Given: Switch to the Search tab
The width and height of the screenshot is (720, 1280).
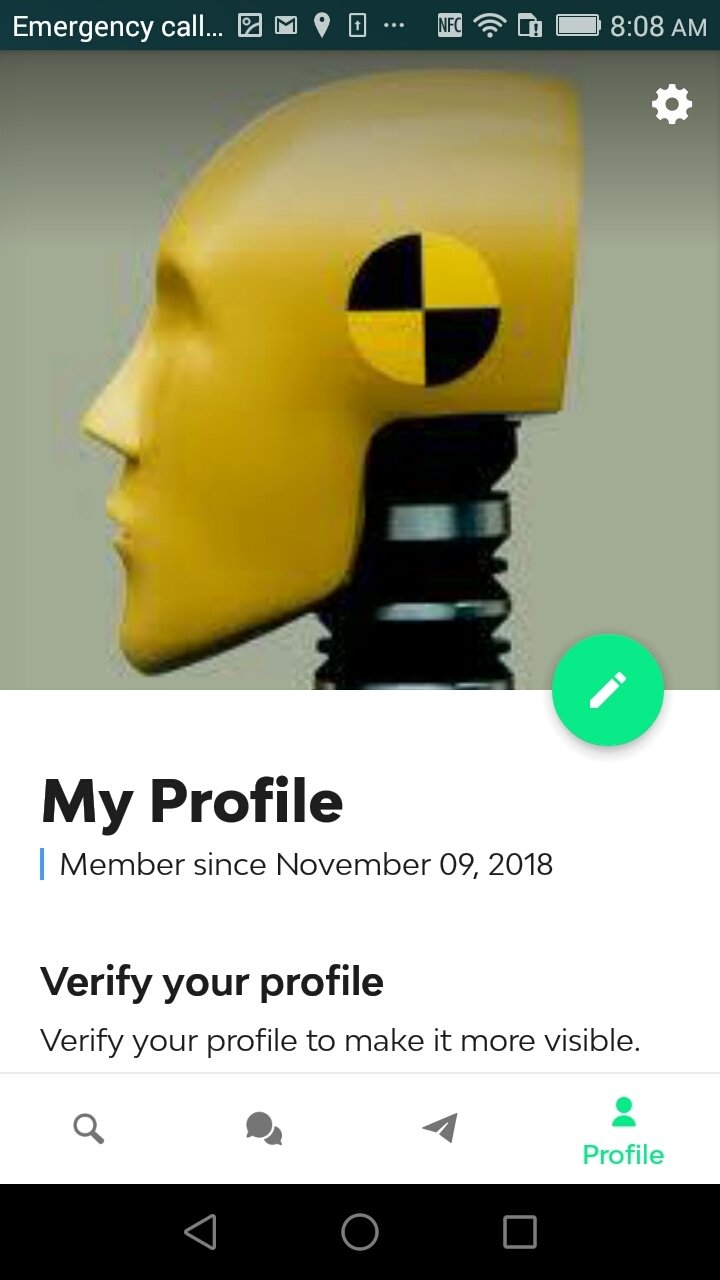Looking at the screenshot, I should 89,1129.
